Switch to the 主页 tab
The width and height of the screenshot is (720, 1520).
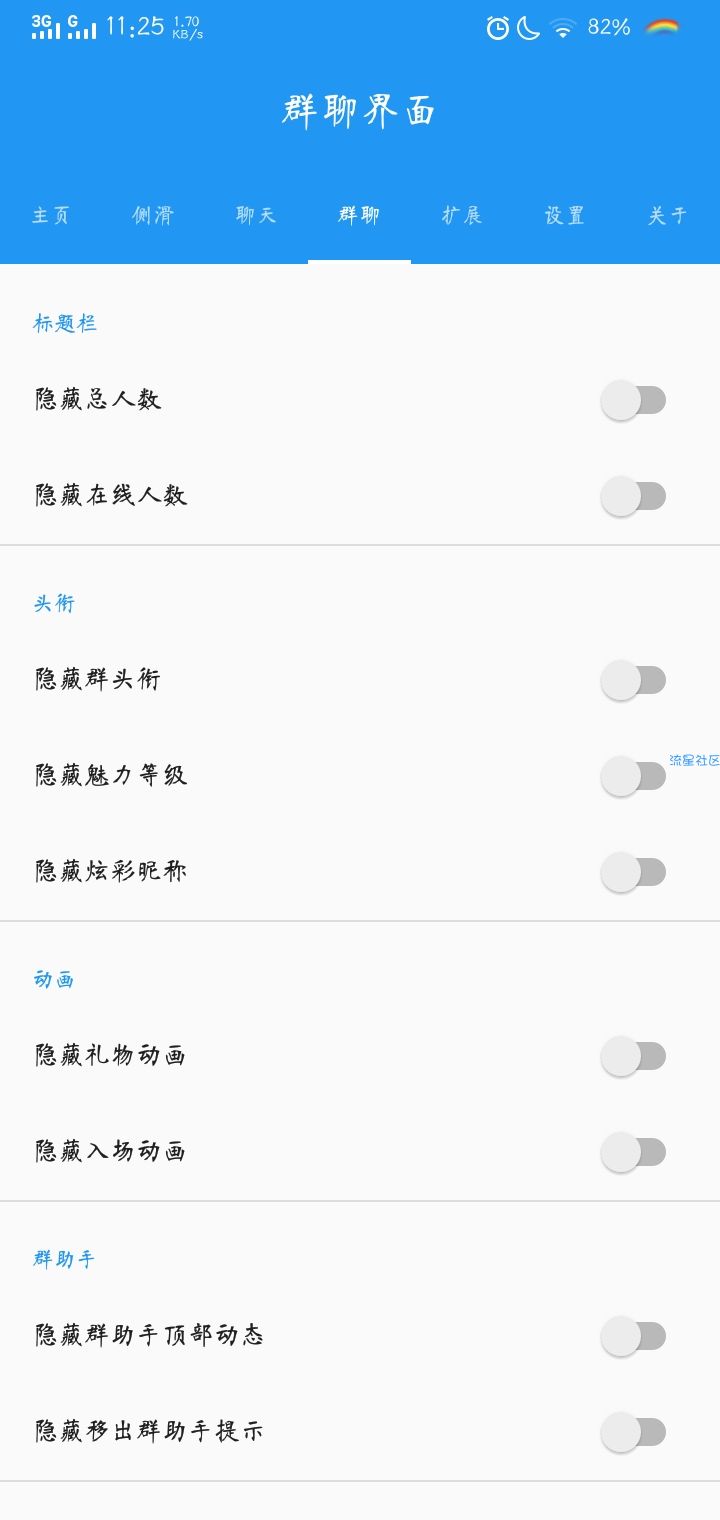point(51,215)
